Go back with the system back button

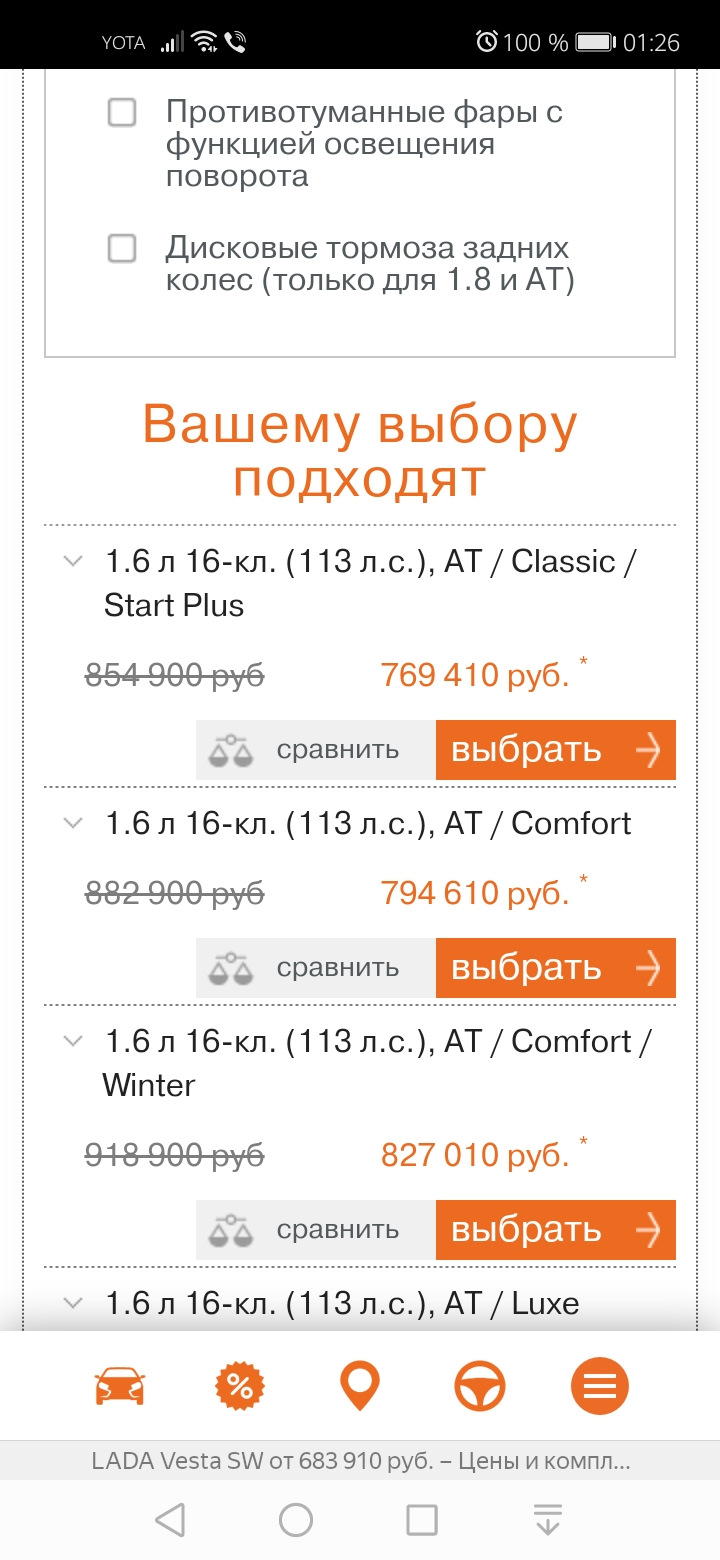click(x=170, y=1520)
